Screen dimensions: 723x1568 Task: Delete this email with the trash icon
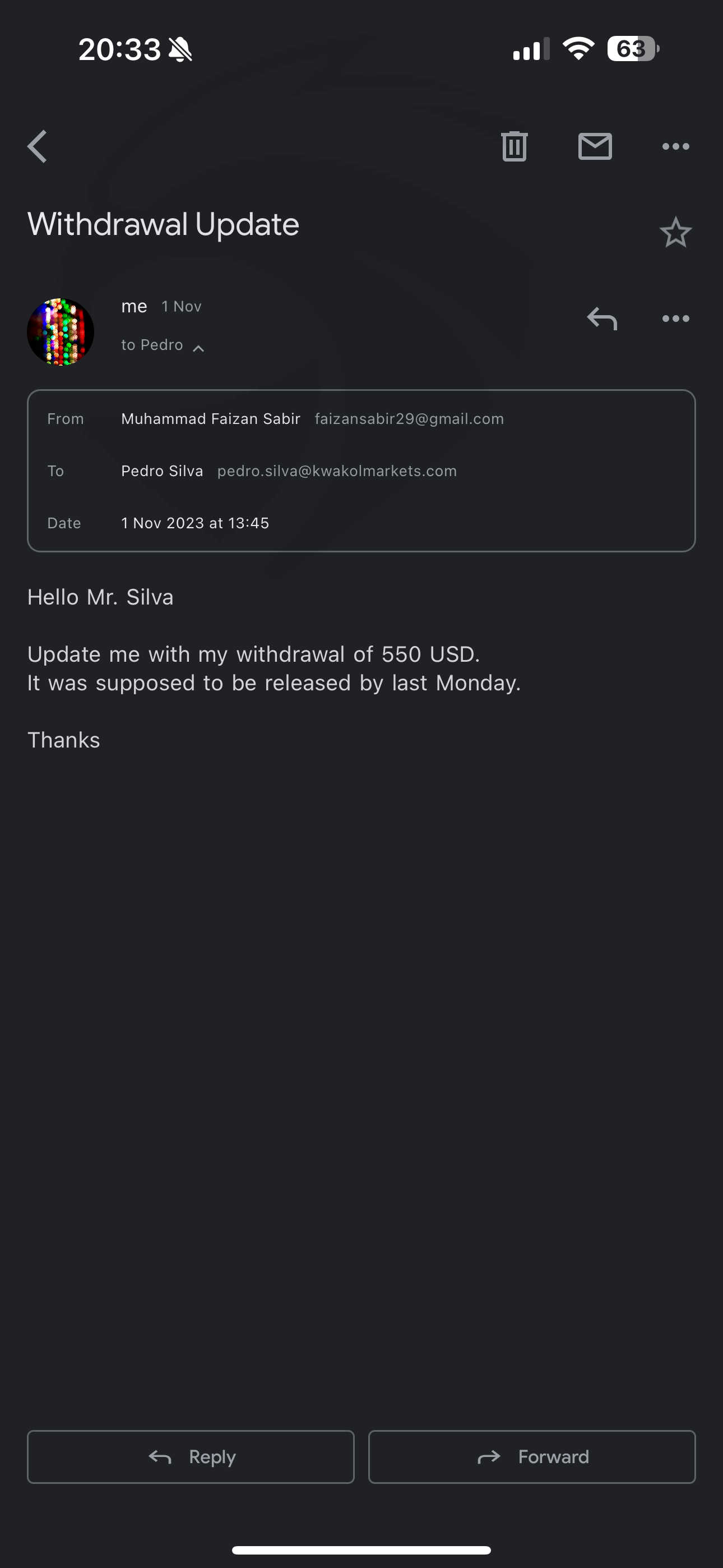tap(515, 146)
